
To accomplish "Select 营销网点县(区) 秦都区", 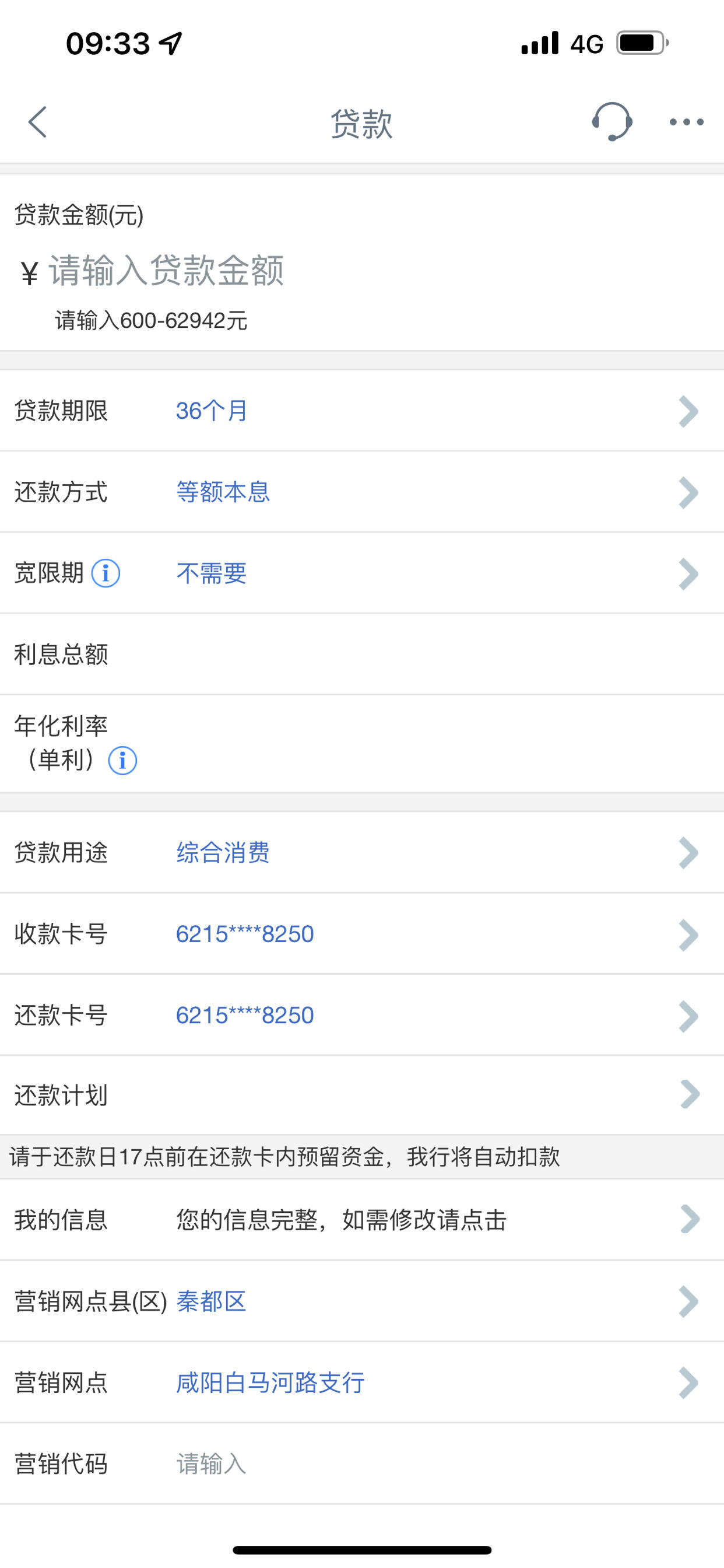I will coord(426,1301).
